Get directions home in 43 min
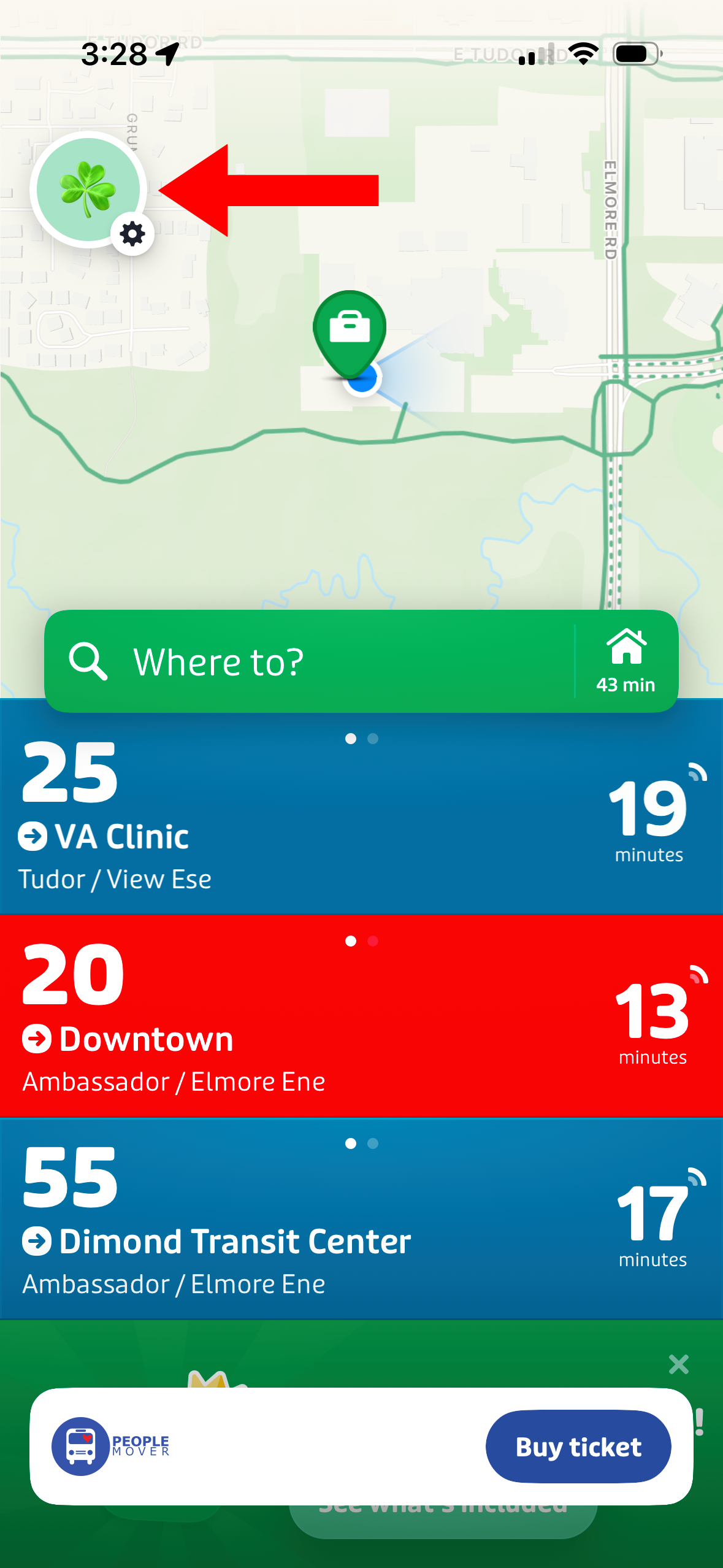 pyautogui.click(x=625, y=661)
